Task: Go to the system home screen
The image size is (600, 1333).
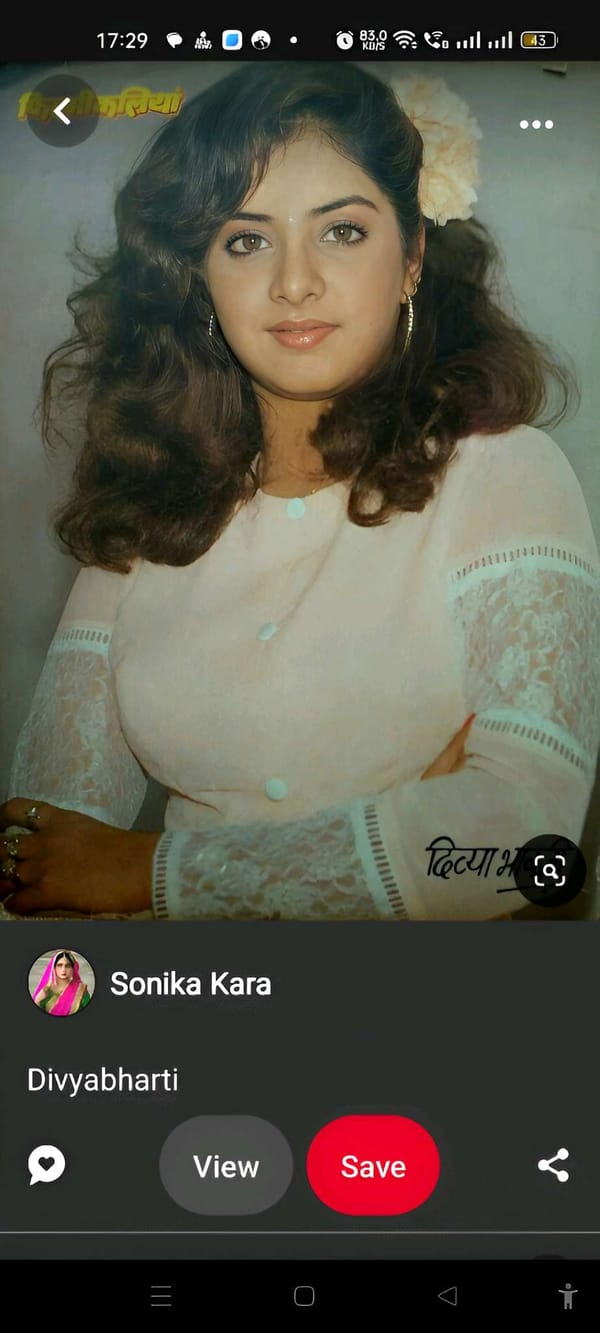Action: click(x=305, y=1297)
